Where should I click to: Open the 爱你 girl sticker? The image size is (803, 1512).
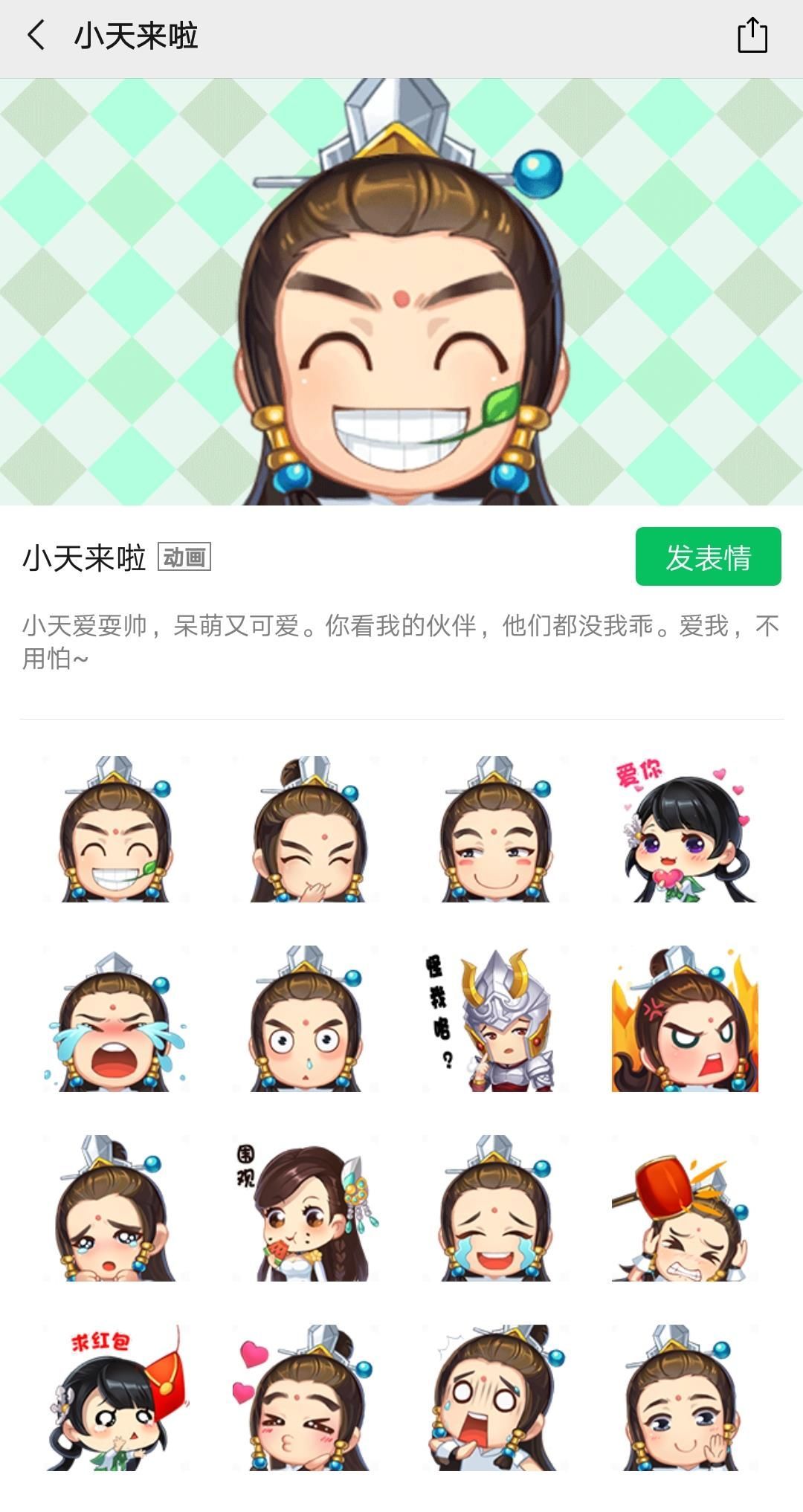pos(685,830)
